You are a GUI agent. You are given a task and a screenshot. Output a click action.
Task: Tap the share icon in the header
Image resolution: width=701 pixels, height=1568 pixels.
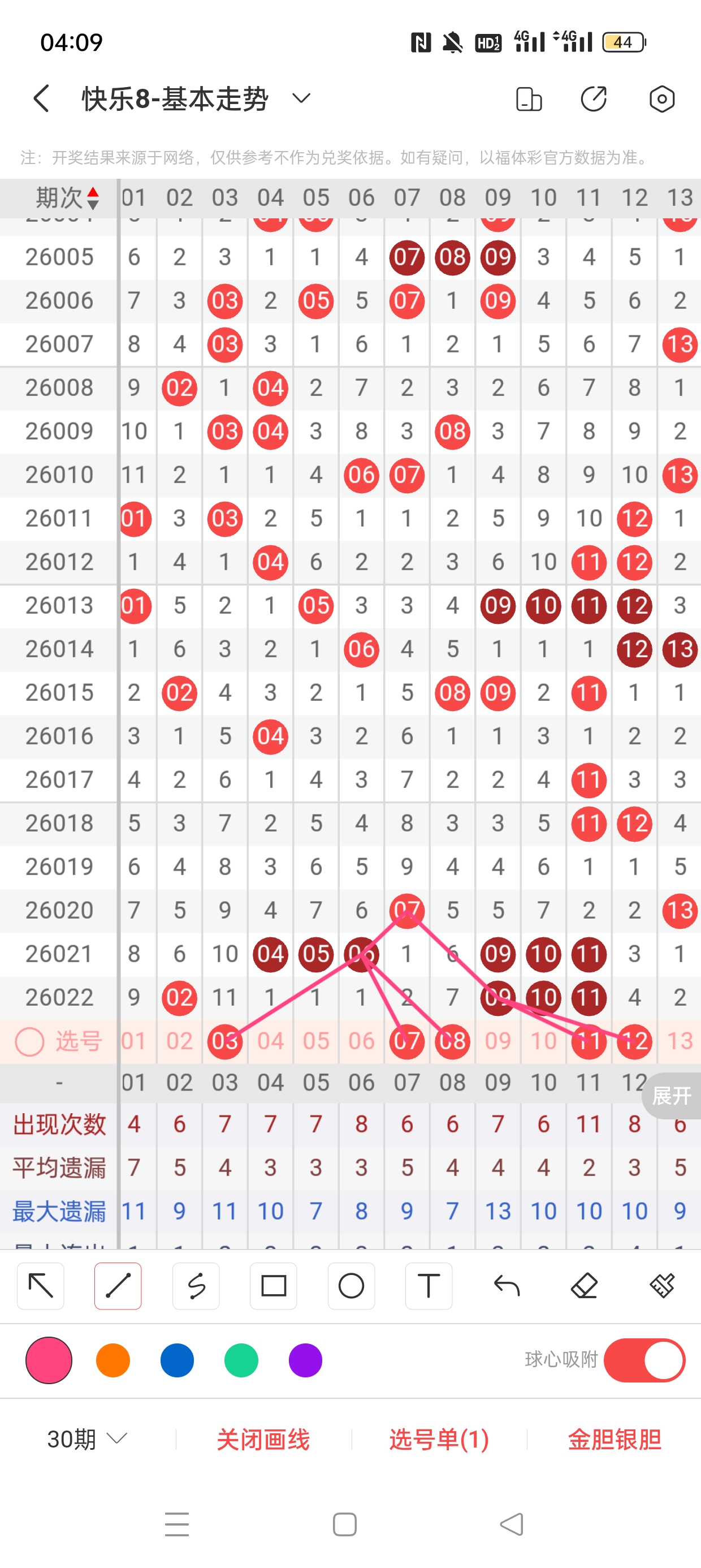[593, 98]
